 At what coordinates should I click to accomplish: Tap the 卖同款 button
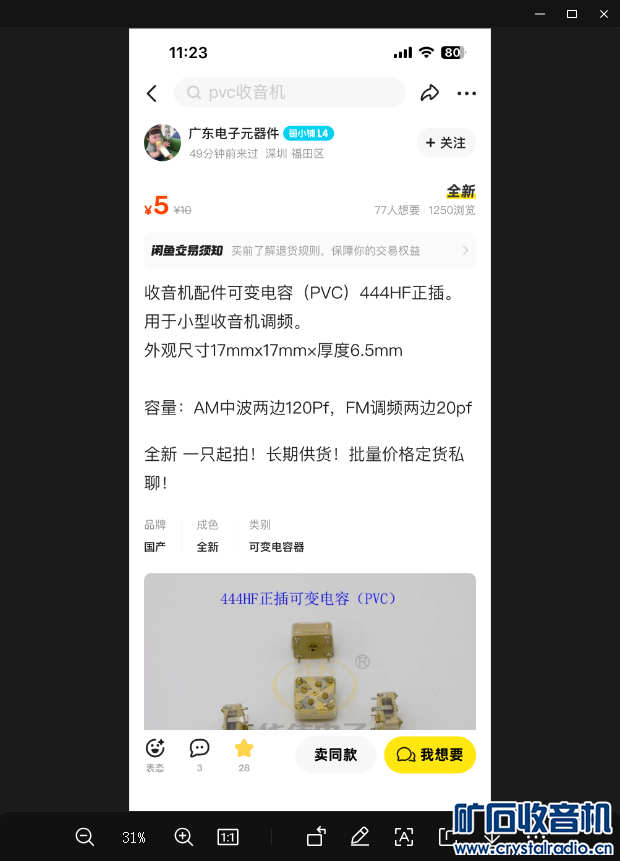click(335, 755)
